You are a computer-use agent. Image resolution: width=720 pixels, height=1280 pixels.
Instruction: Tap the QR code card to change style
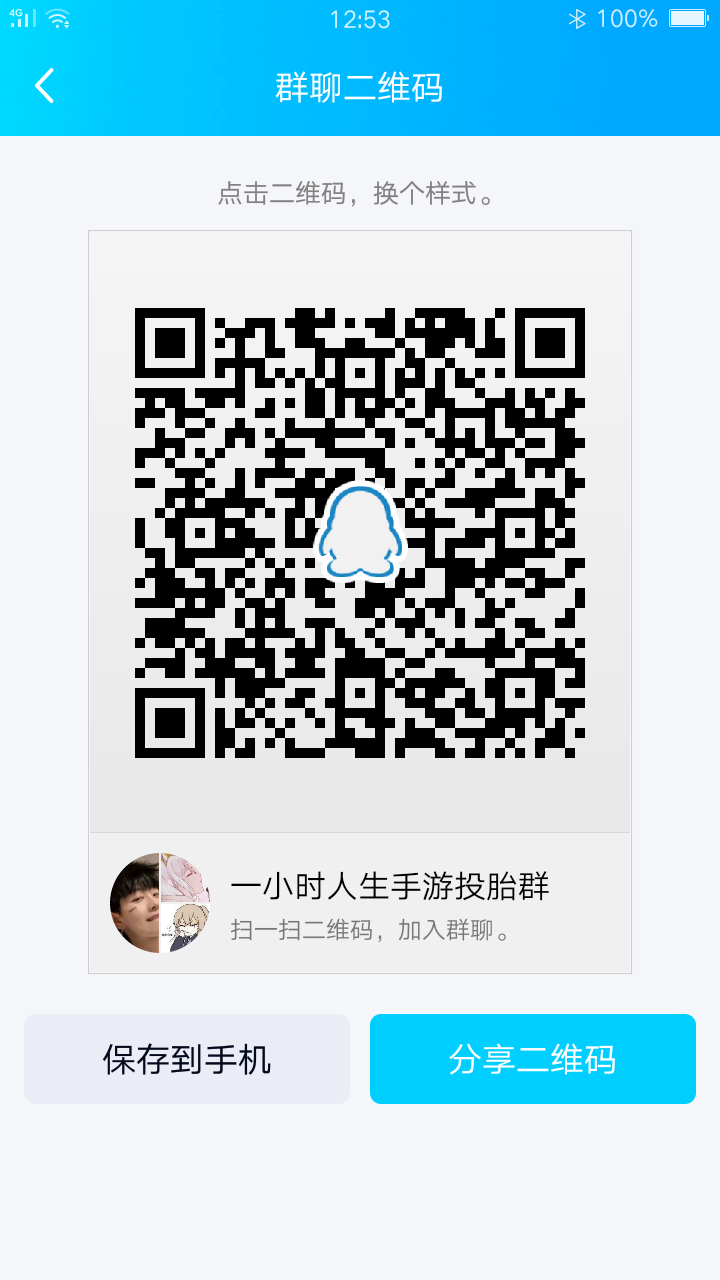(x=360, y=532)
